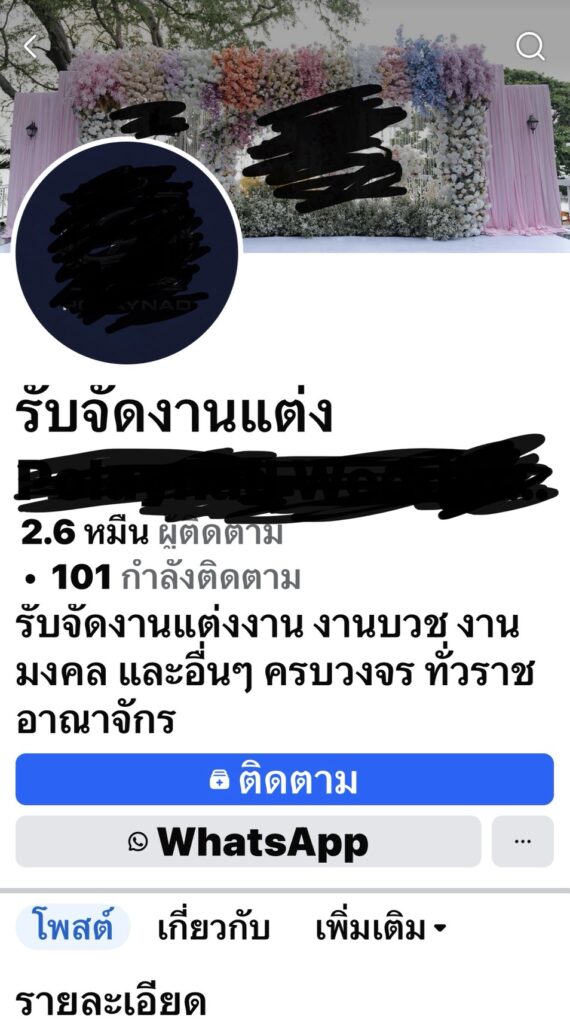Open the page's circular profile picture
The height and width of the screenshot is (1024, 570).
(127, 251)
